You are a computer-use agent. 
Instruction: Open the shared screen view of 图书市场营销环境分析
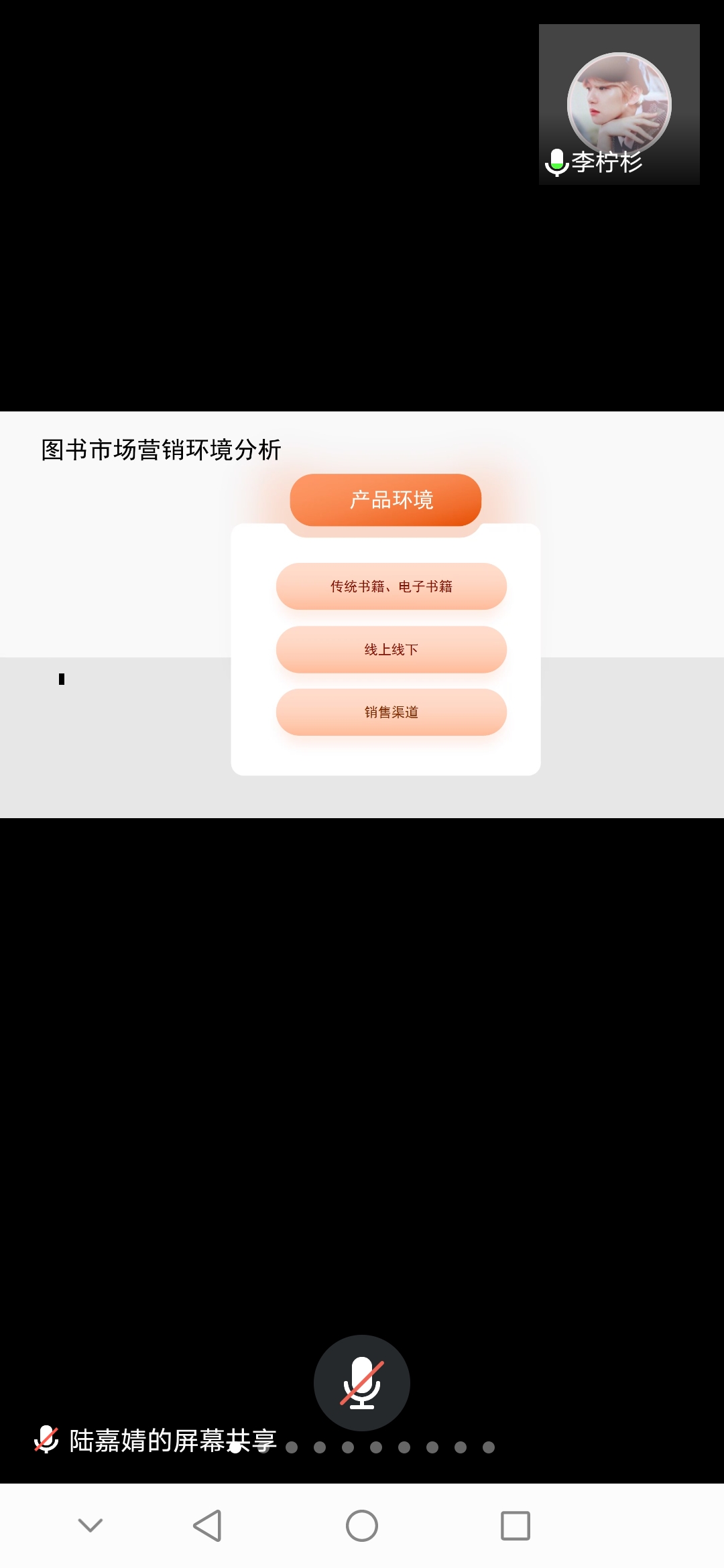coord(362,614)
